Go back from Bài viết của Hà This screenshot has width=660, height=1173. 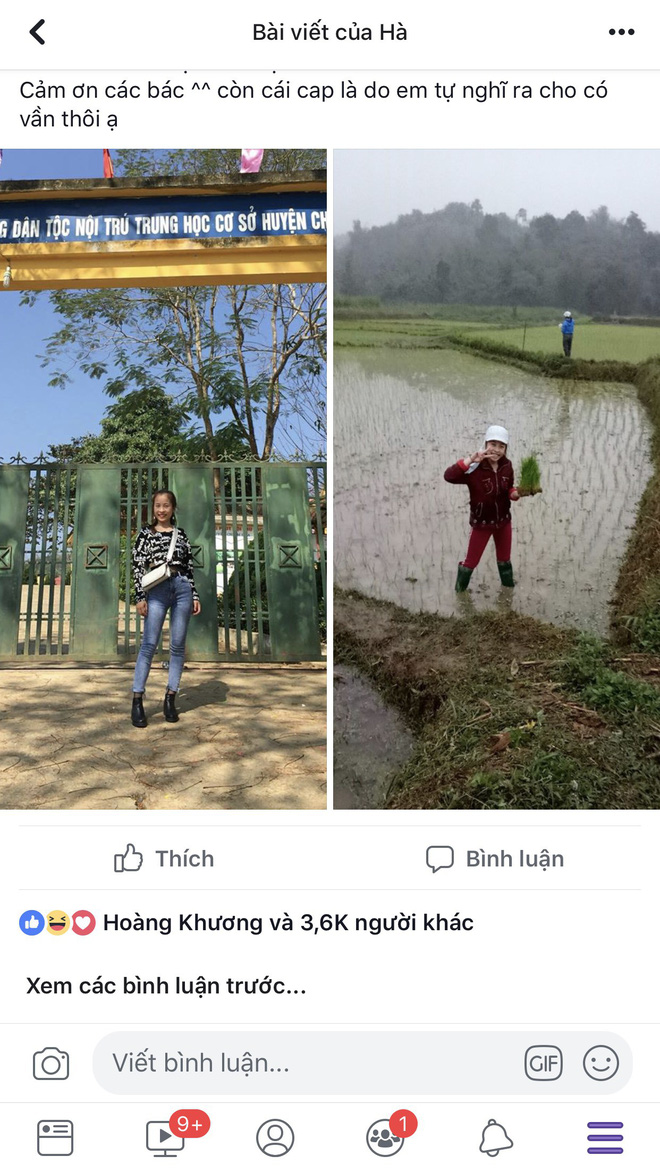(37, 32)
